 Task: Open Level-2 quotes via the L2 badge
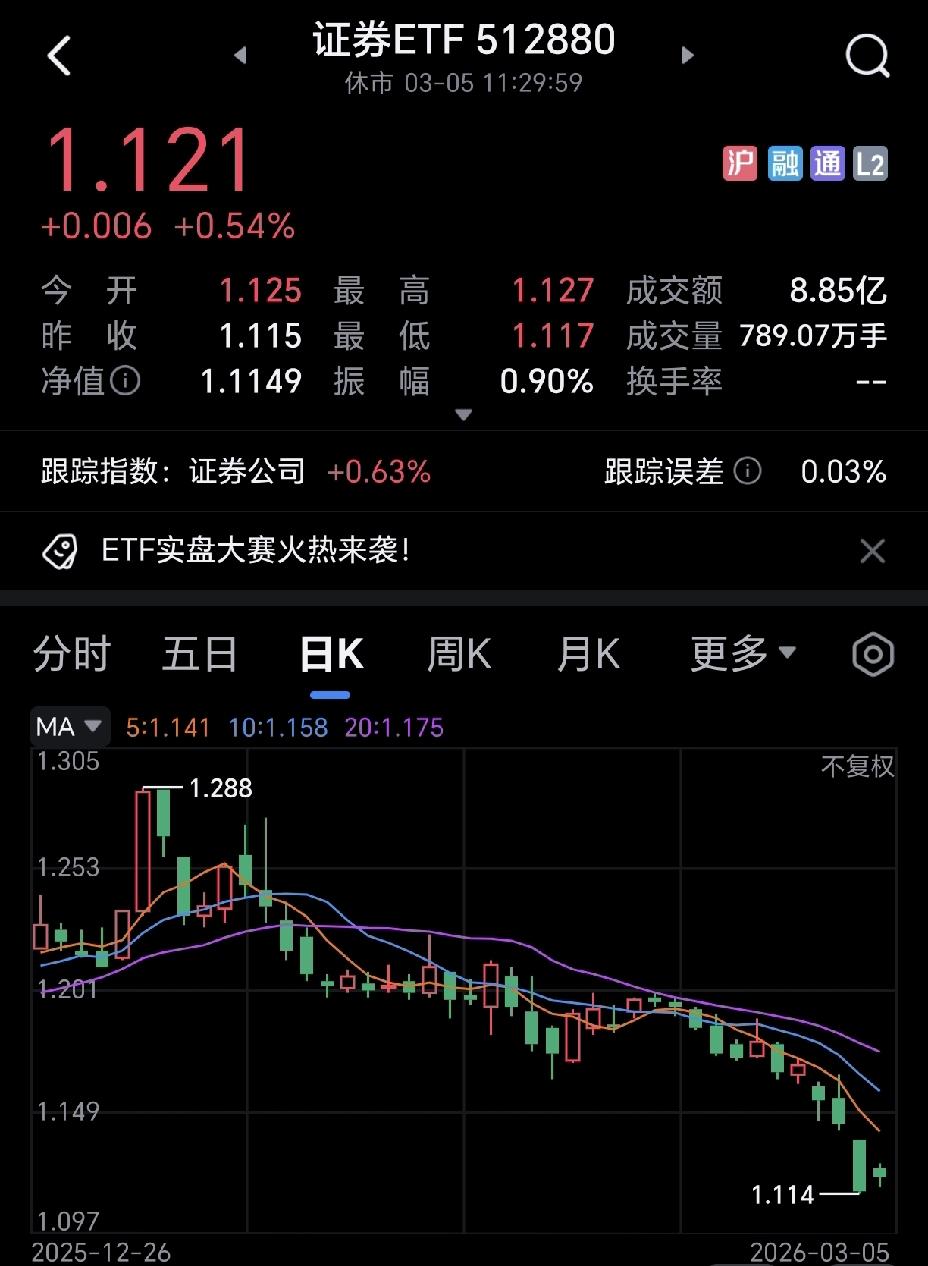coord(869,163)
